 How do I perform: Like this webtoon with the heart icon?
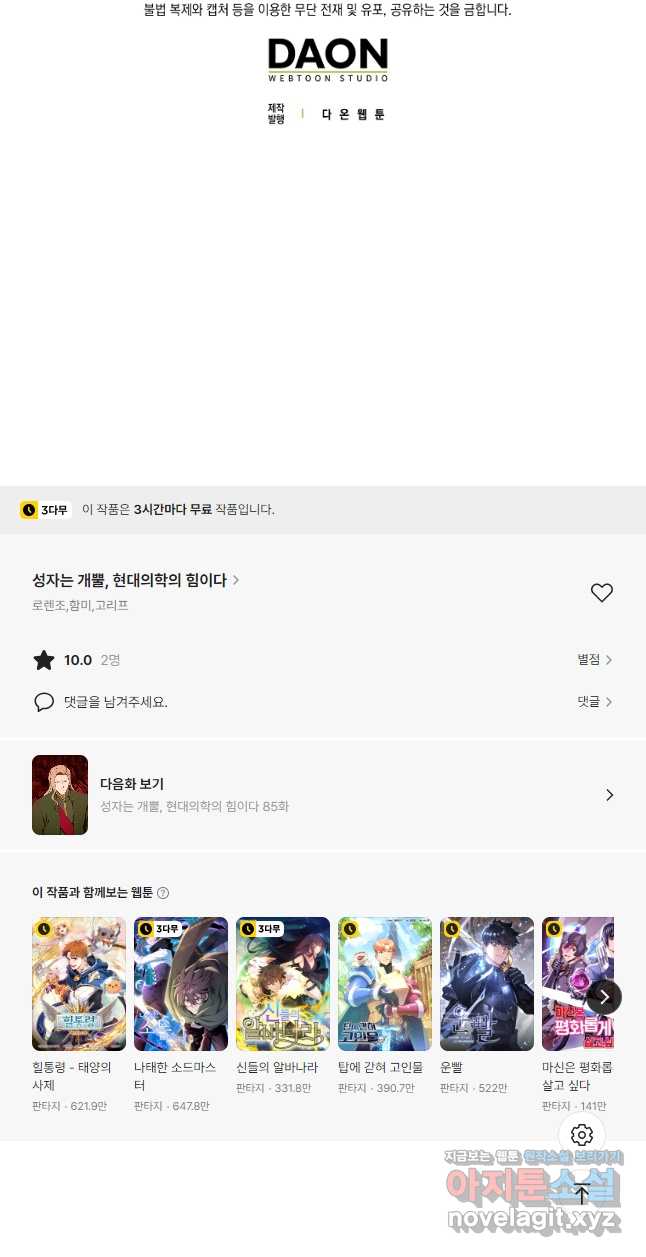pos(601,593)
